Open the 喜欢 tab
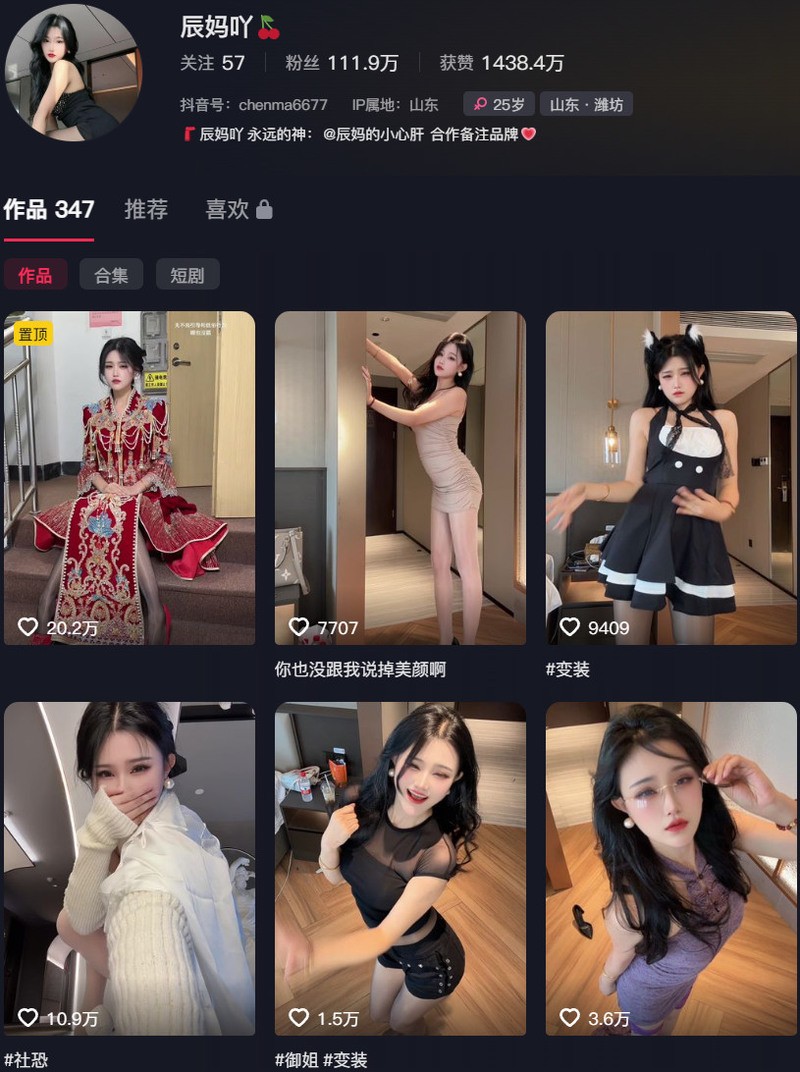 226,211
